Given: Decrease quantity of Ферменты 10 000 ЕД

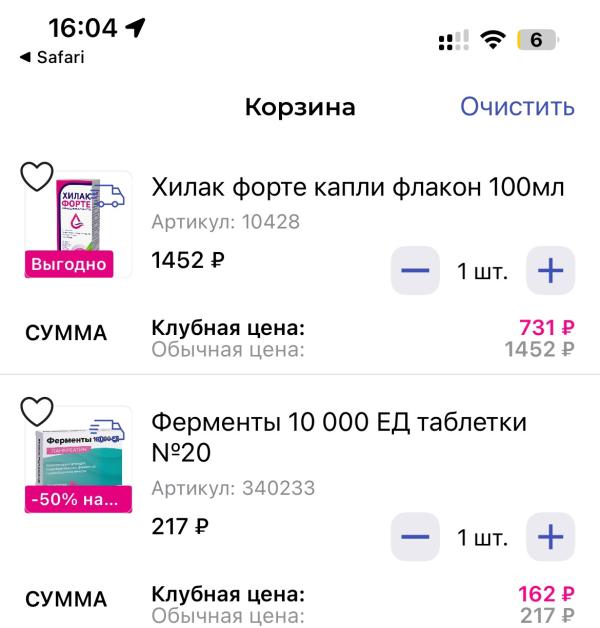Looking at the screenshot, I should point(415,538).
